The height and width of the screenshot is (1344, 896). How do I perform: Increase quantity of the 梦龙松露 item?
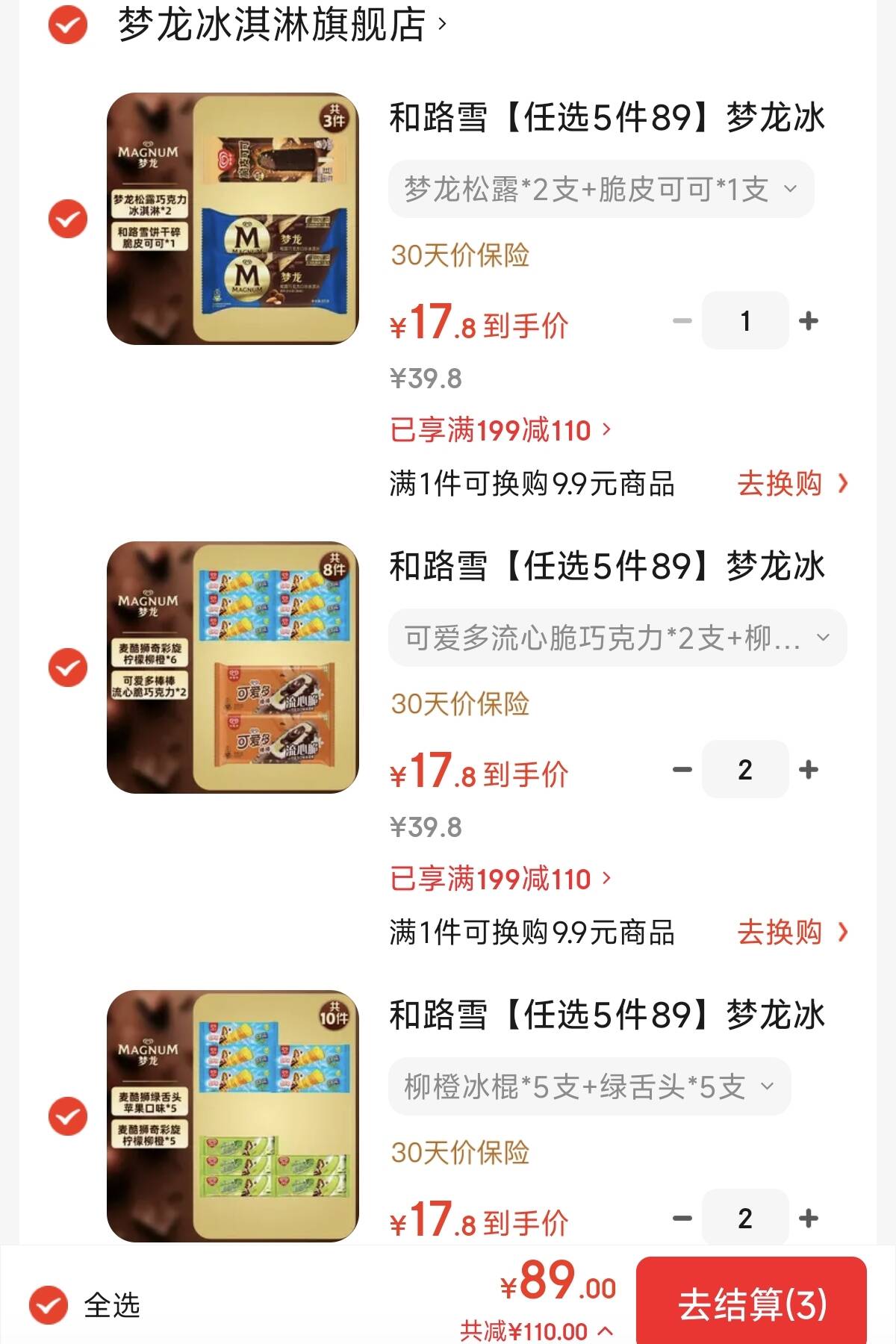coord(808,321)
